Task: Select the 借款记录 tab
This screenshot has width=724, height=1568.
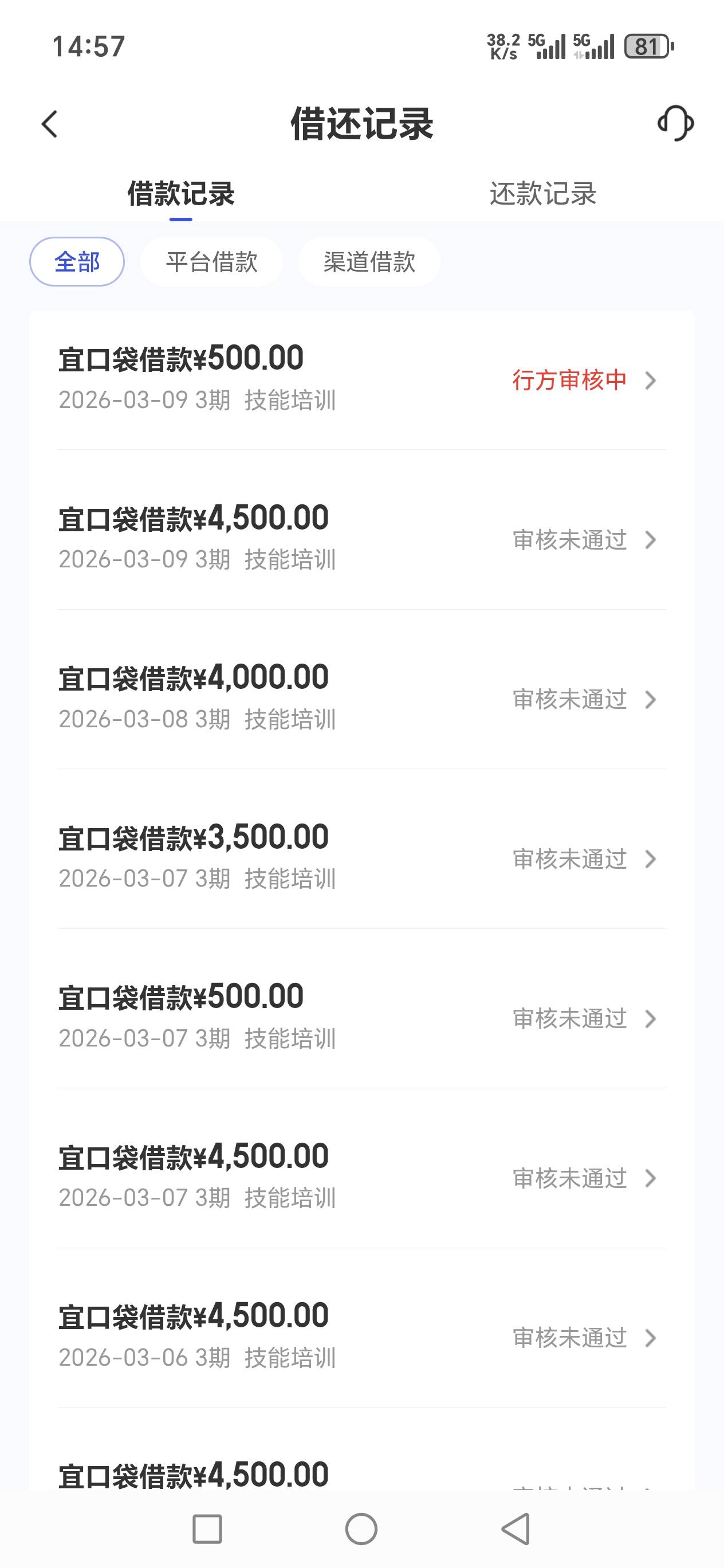Action: 180,194
